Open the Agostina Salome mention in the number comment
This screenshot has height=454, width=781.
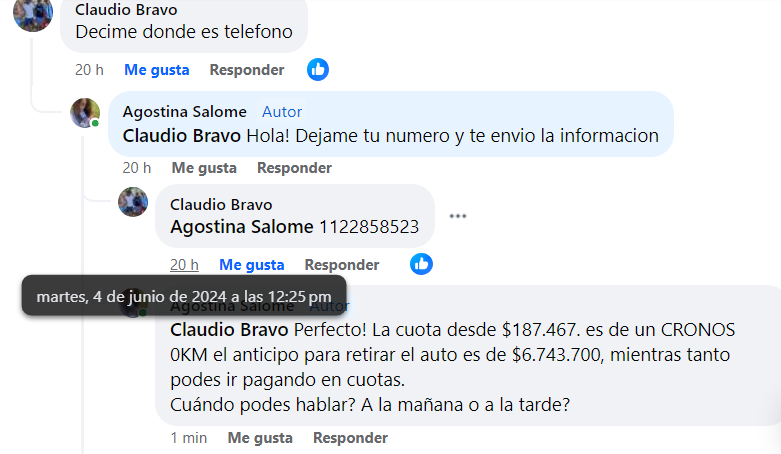(x=242, y=227)
